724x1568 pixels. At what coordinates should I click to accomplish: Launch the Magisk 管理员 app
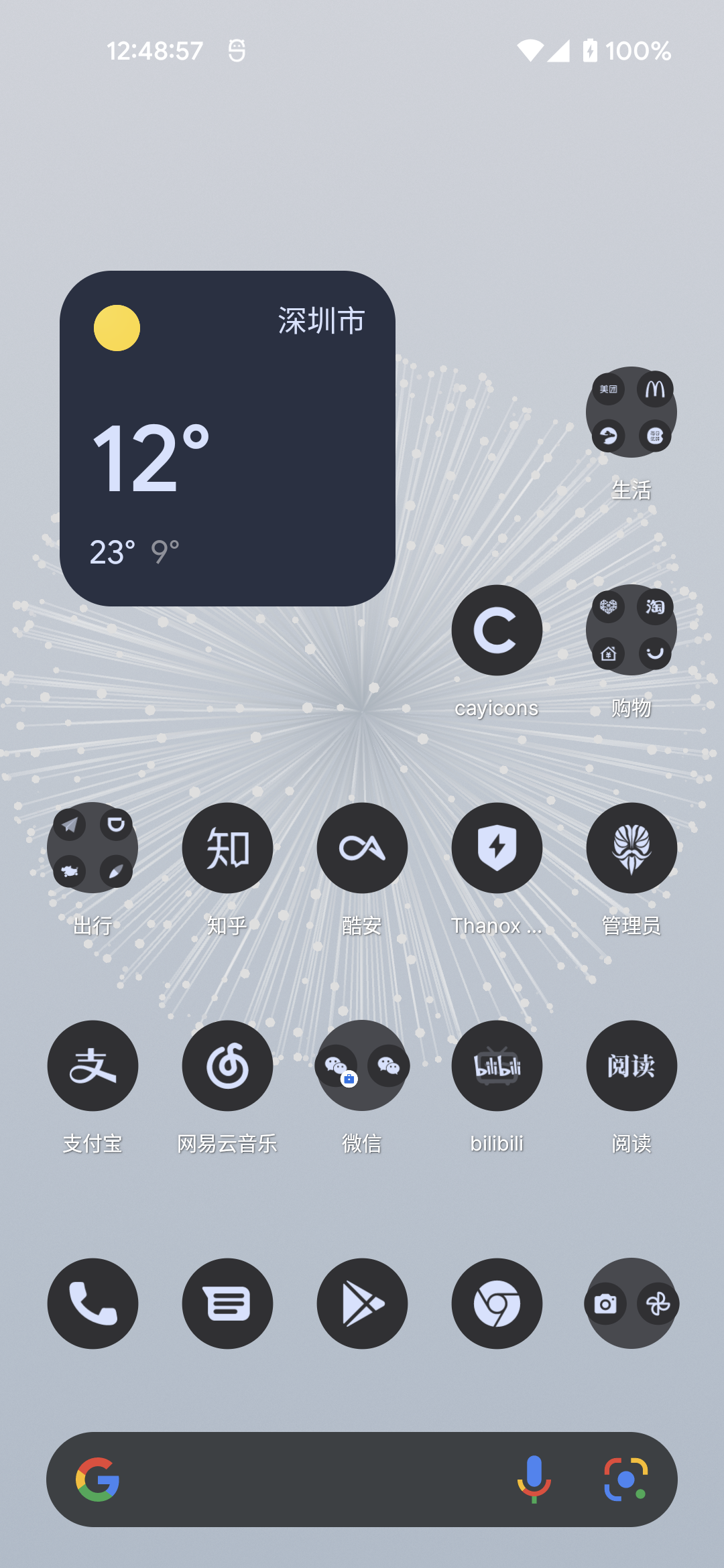pos(631,848)
